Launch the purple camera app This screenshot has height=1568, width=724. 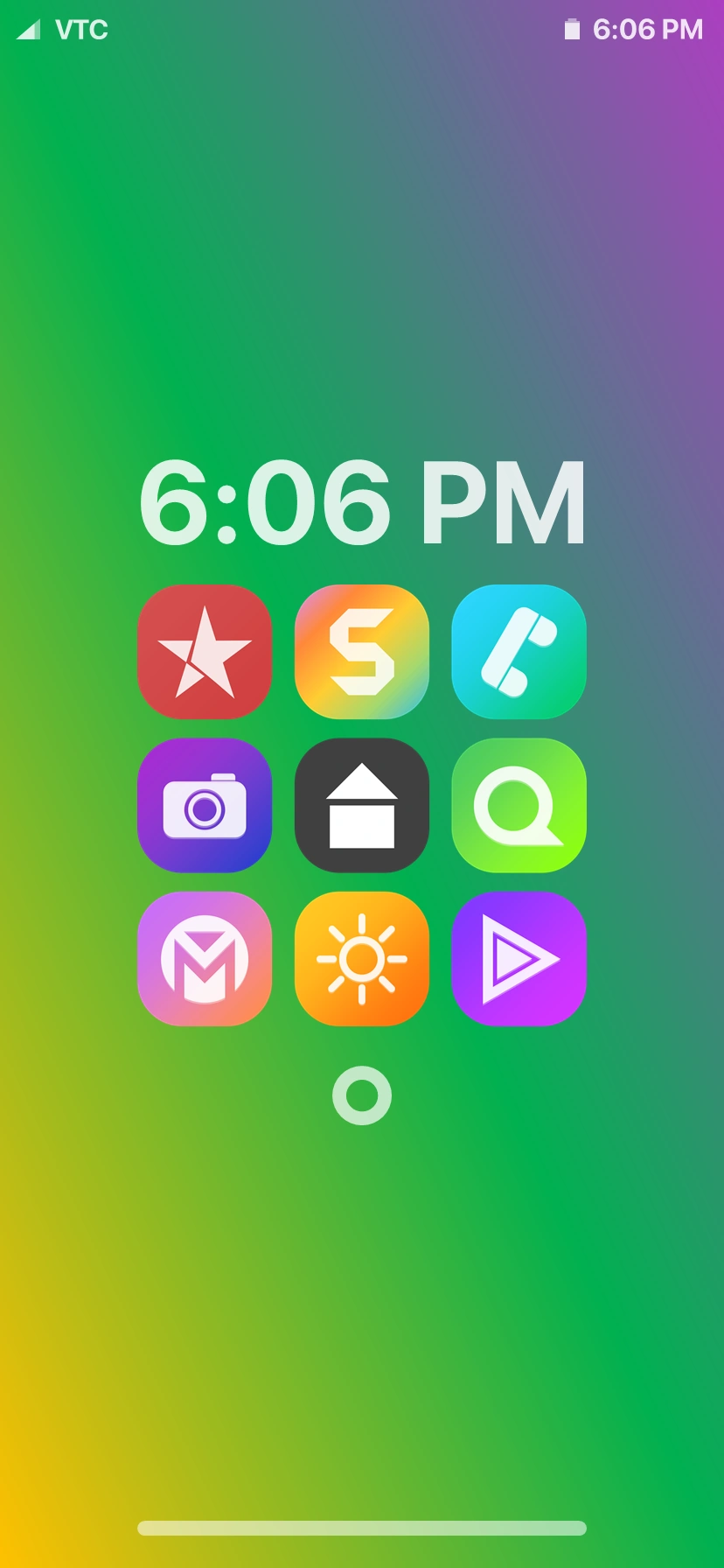(205, 805)
